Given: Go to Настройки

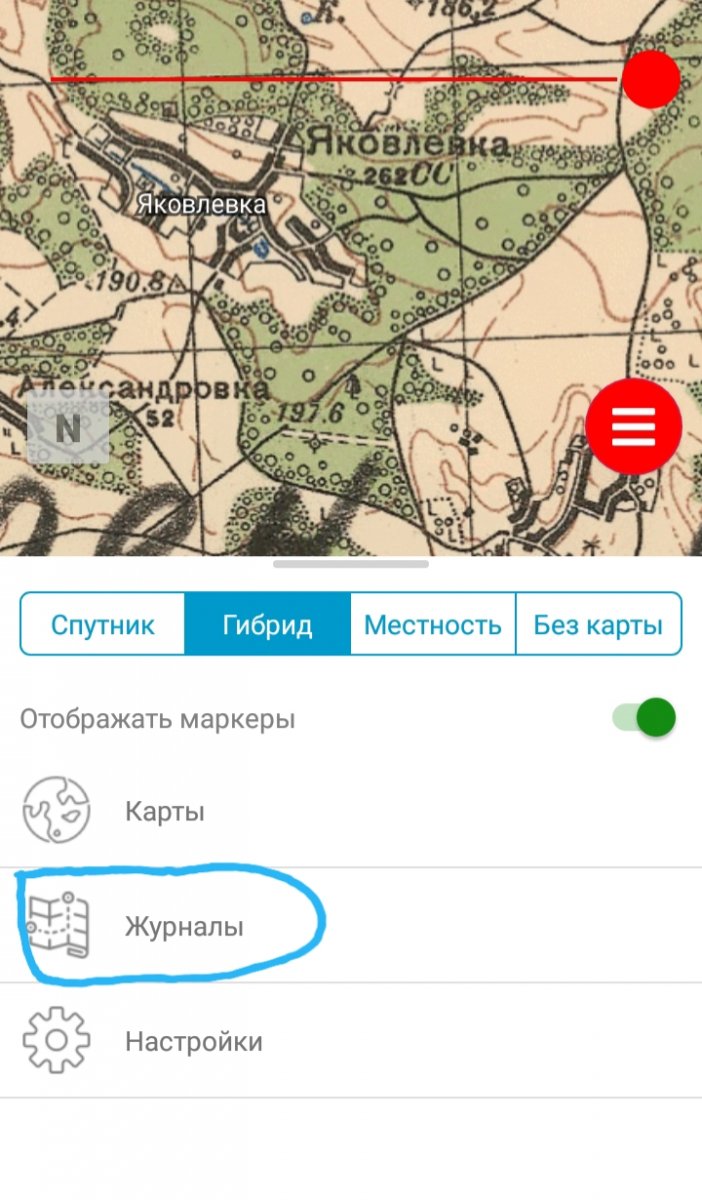Looking at the screenshot, I should (351, 1041).
